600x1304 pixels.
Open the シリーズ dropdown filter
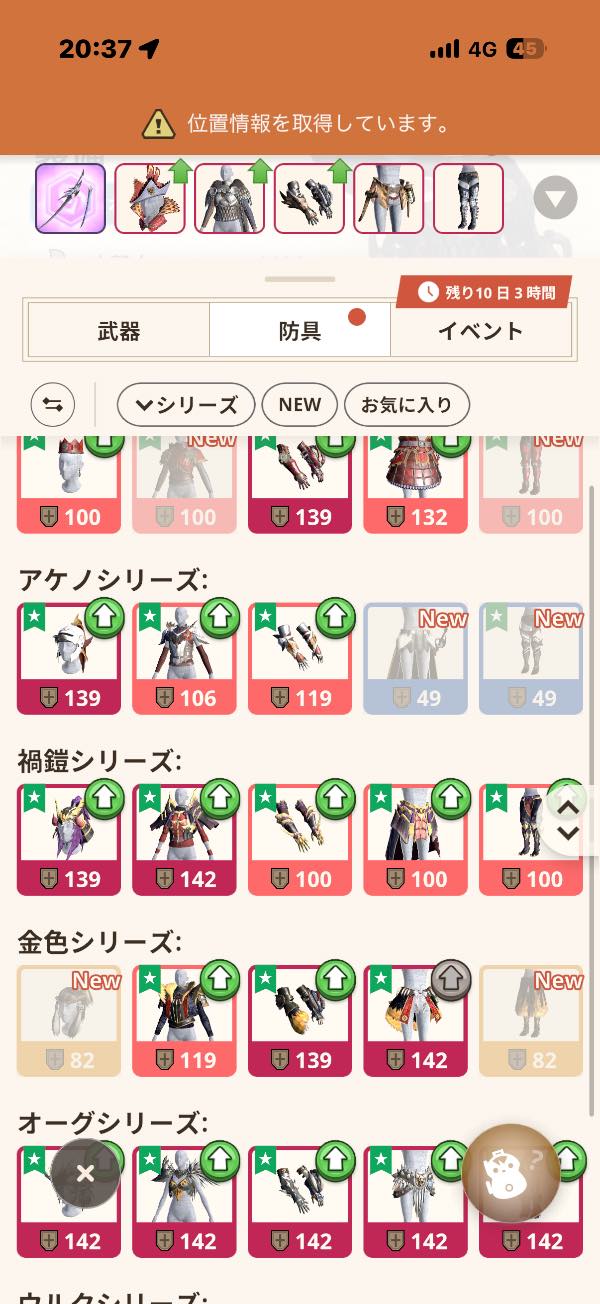186,405
